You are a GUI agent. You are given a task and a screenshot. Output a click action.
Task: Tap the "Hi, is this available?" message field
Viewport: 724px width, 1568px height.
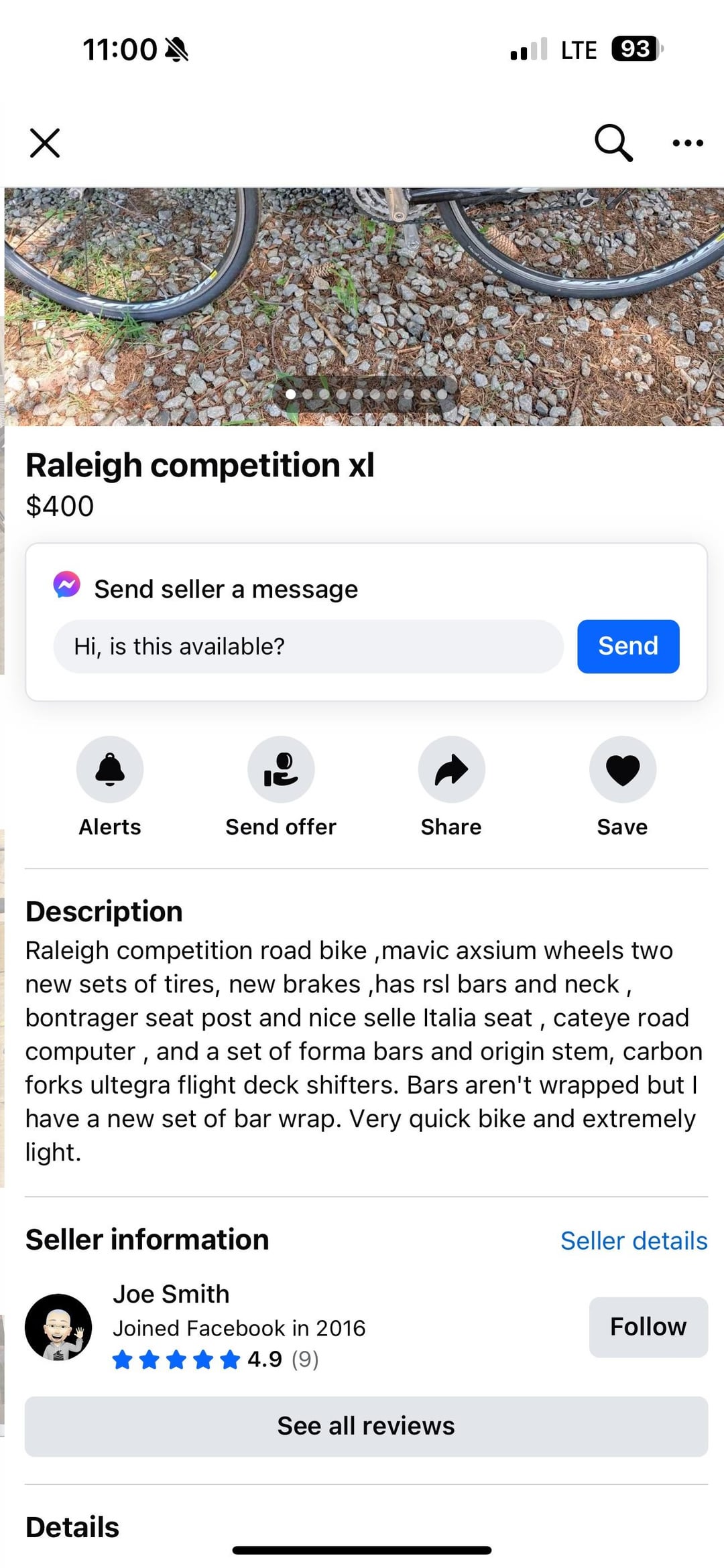click(x=308, y=647)
